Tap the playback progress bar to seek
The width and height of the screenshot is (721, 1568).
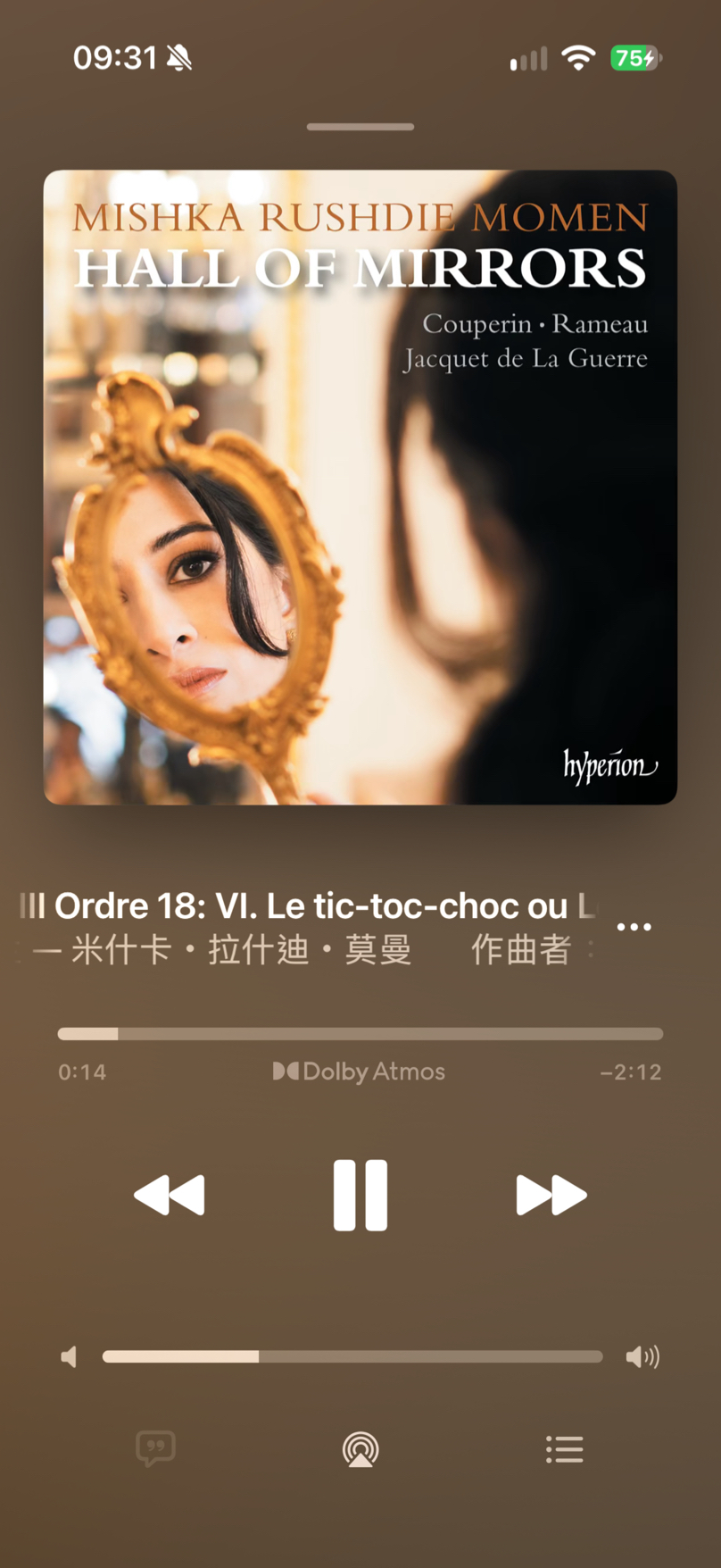click(360, 1033)
